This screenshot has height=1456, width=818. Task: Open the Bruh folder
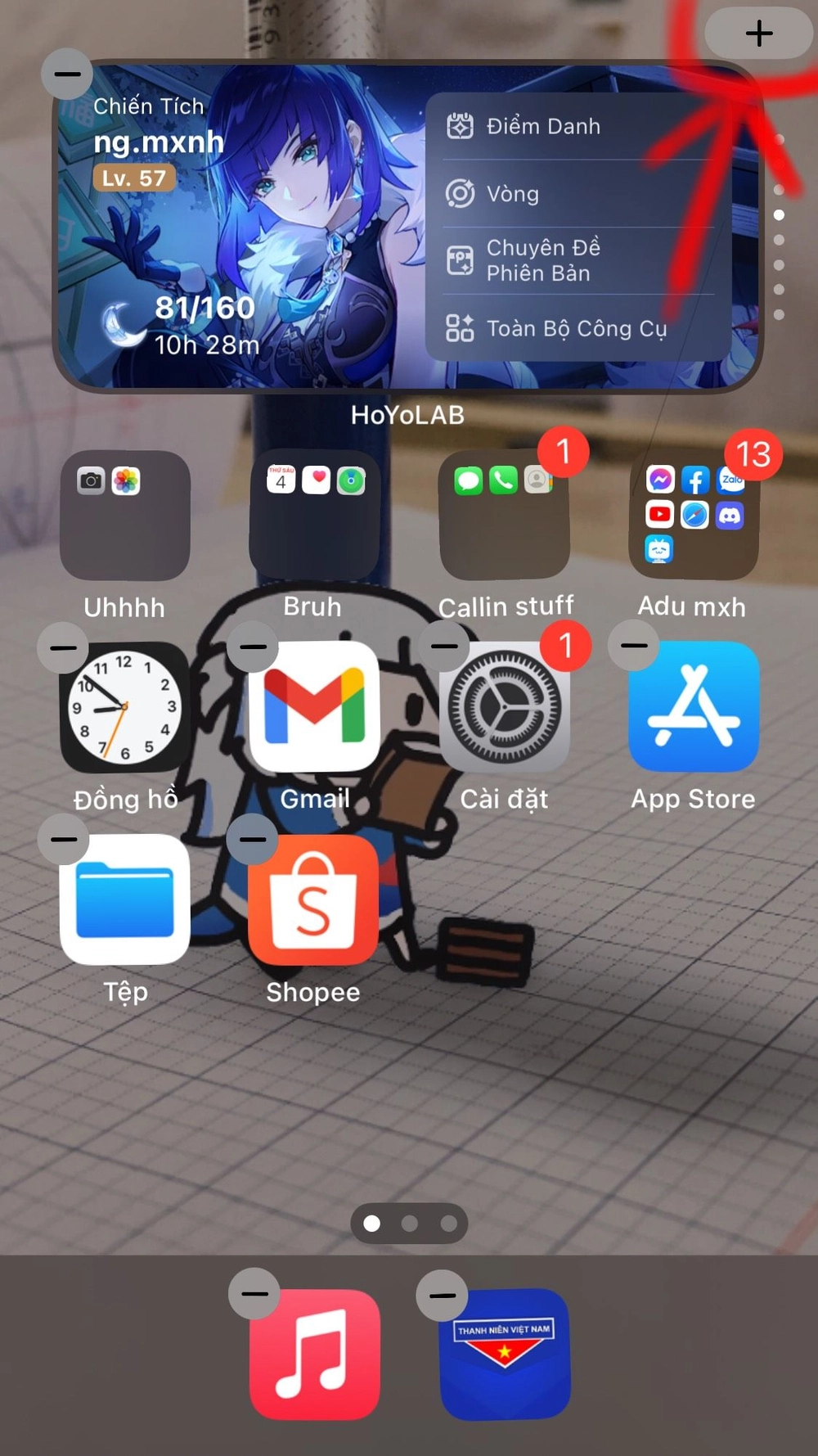(314, 516)
